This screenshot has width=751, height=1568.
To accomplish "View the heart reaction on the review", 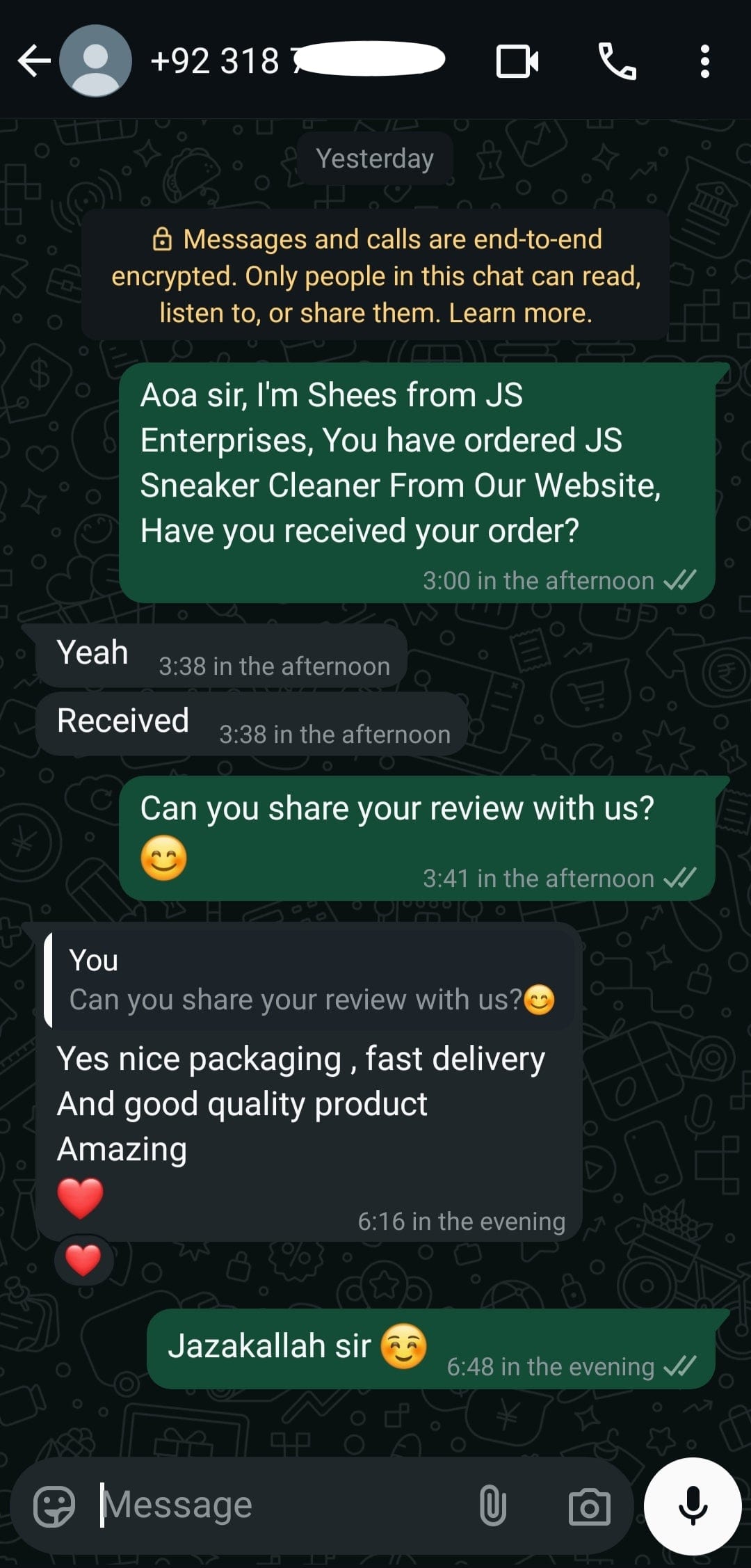I will 83,1260.
